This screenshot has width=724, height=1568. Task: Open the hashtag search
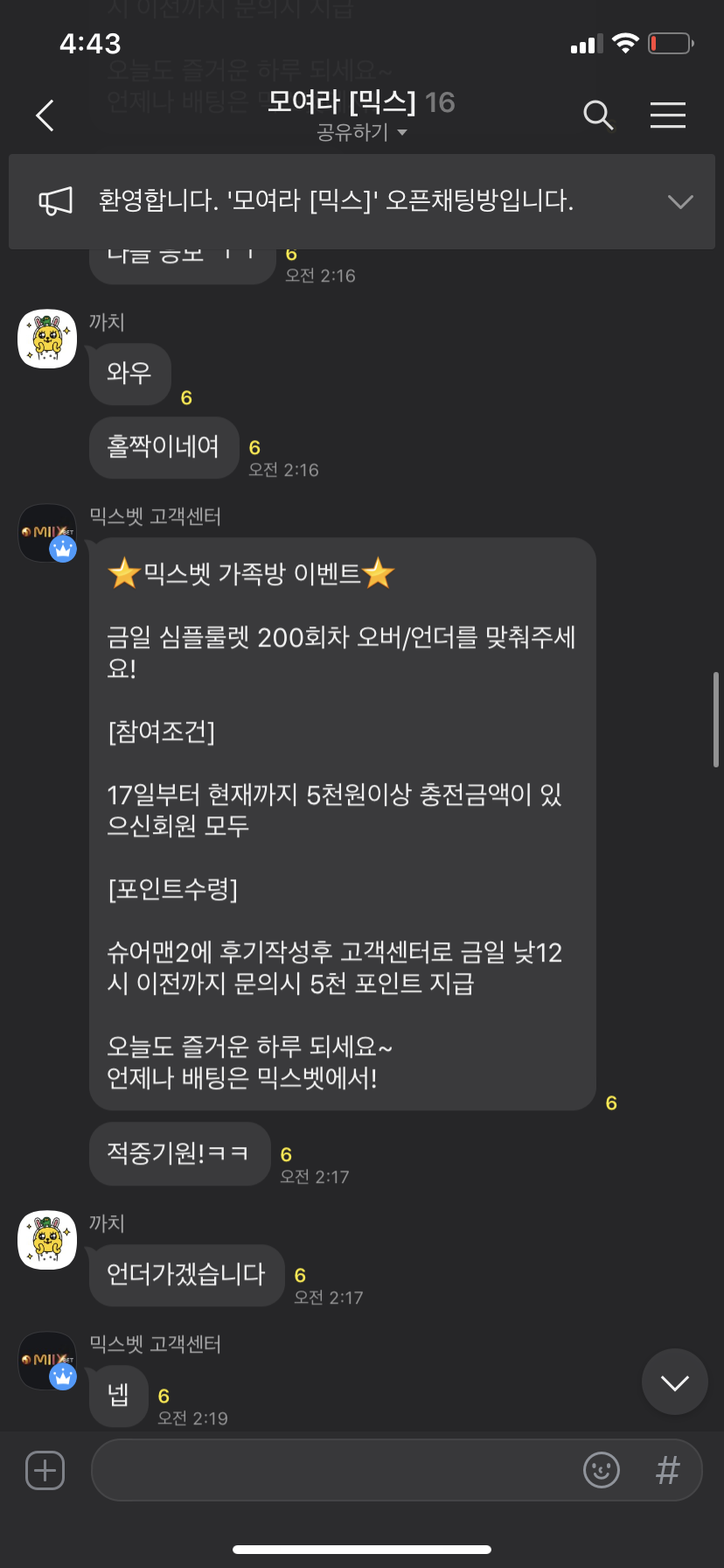[x=667, y=1470]
